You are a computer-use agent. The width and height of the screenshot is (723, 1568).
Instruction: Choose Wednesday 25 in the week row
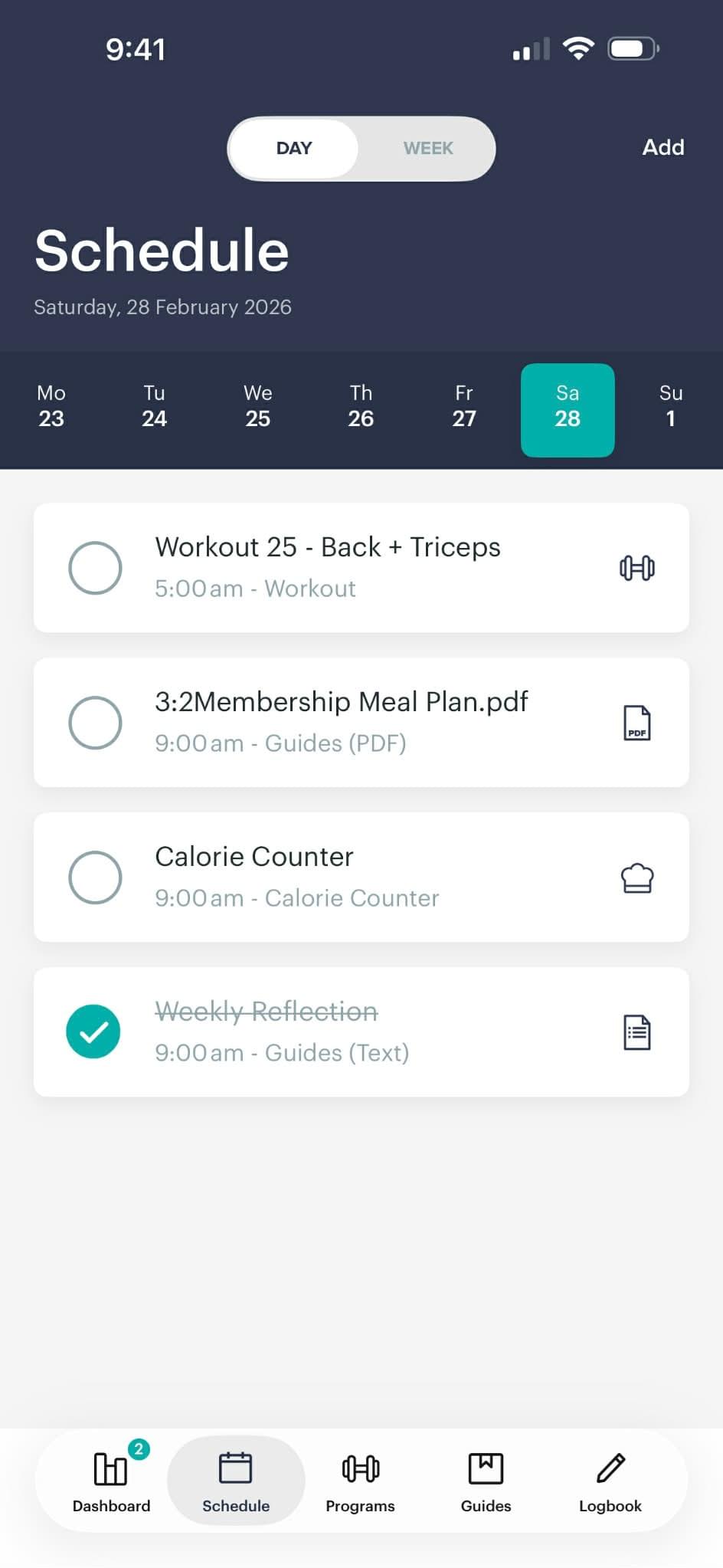pos(257,406)
